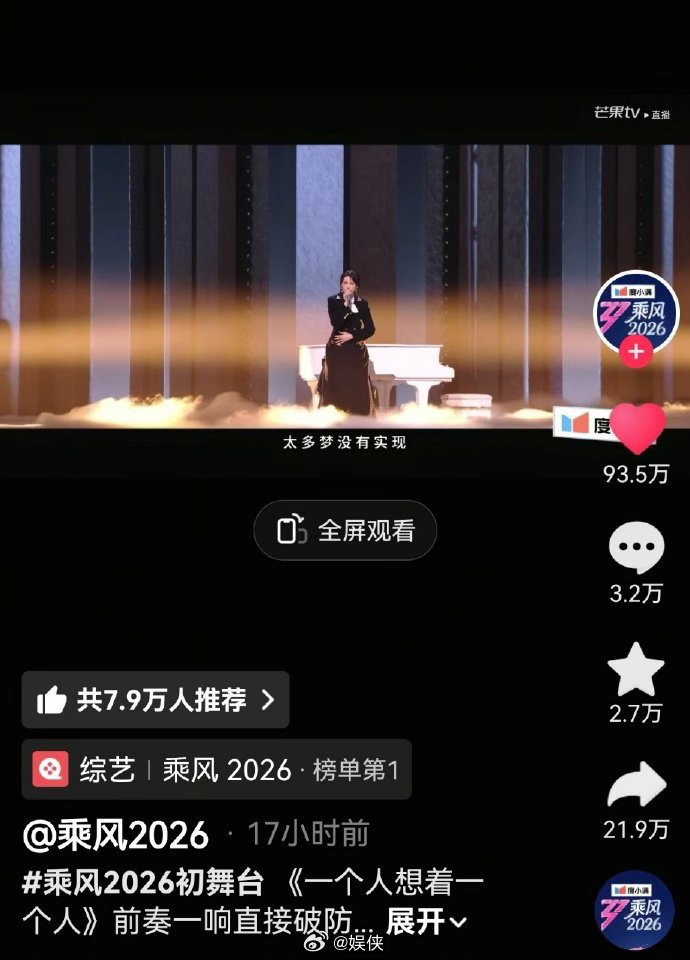690x960 pixels.
Task: Expand the caption with 展开
Action: click(427, 921)
